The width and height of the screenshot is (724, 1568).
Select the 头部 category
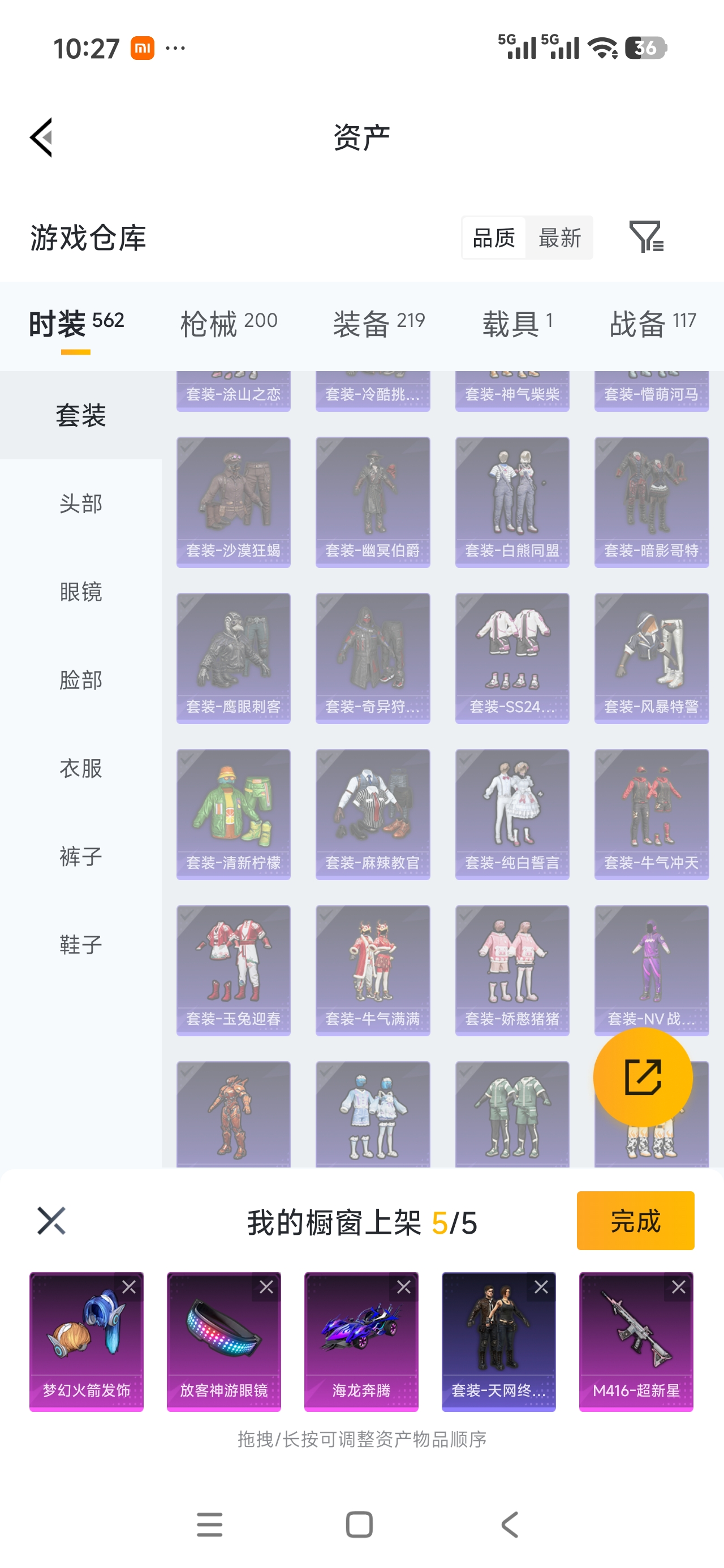[x=80, y=503]
